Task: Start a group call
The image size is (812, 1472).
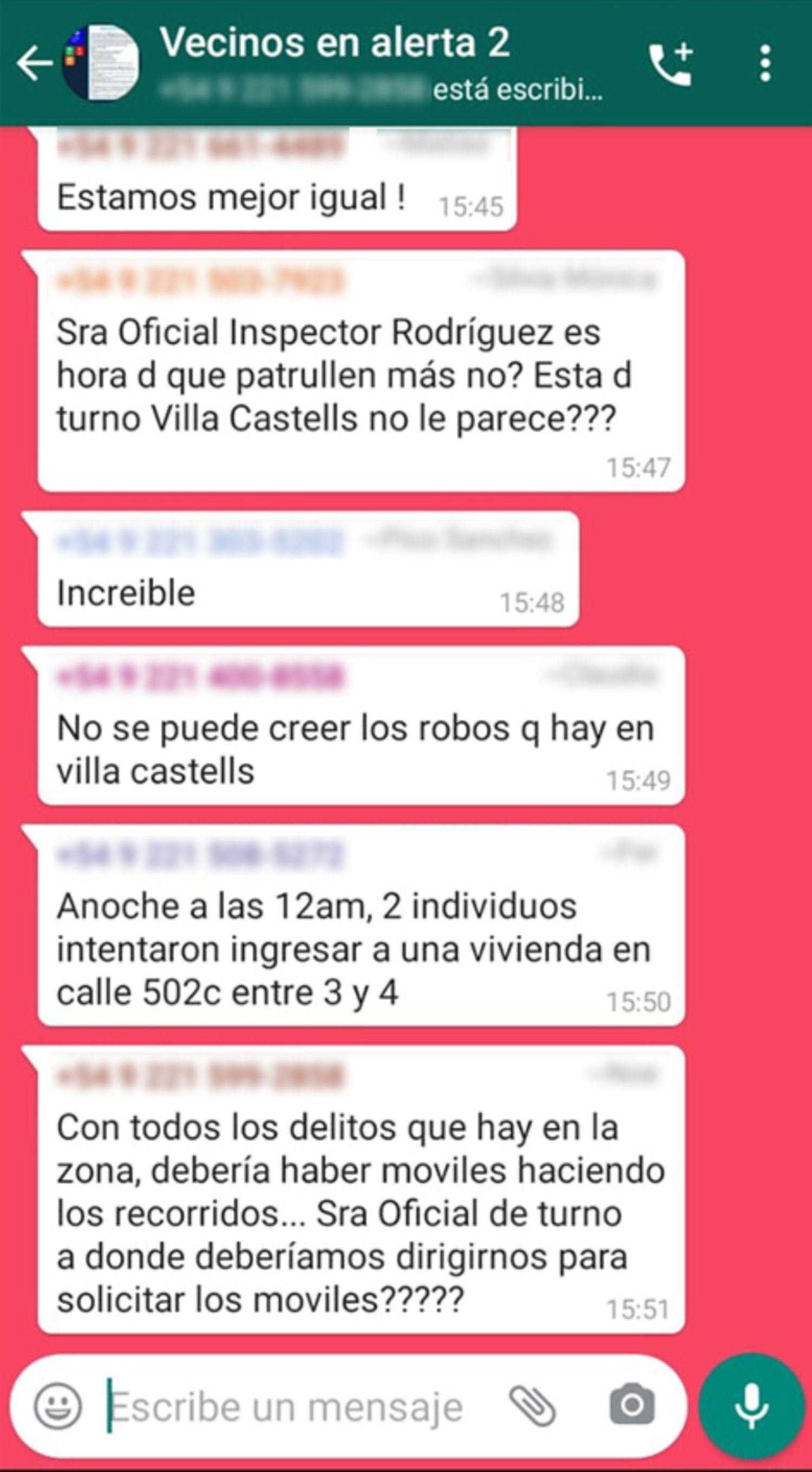Action: click(672, 64)
